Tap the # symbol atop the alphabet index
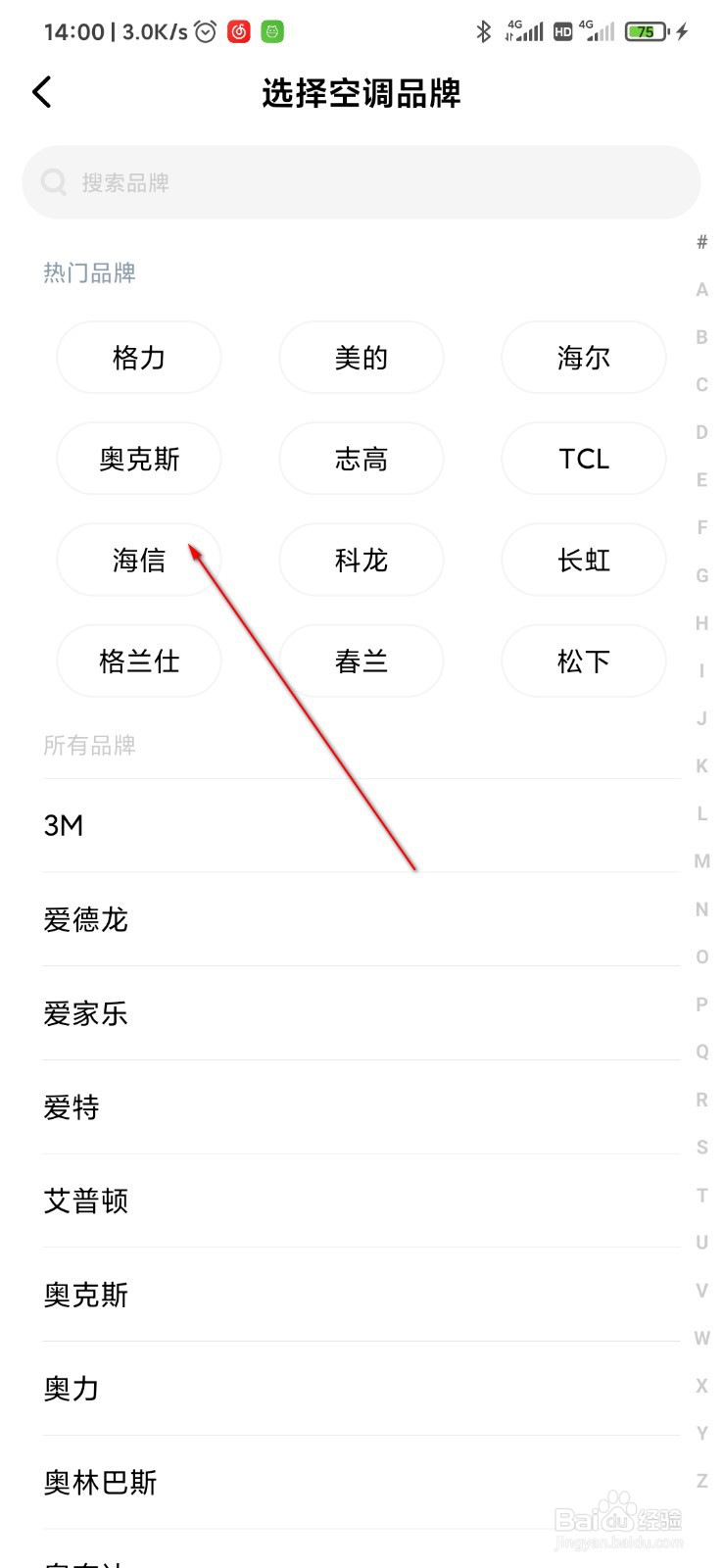 point(701,242)
